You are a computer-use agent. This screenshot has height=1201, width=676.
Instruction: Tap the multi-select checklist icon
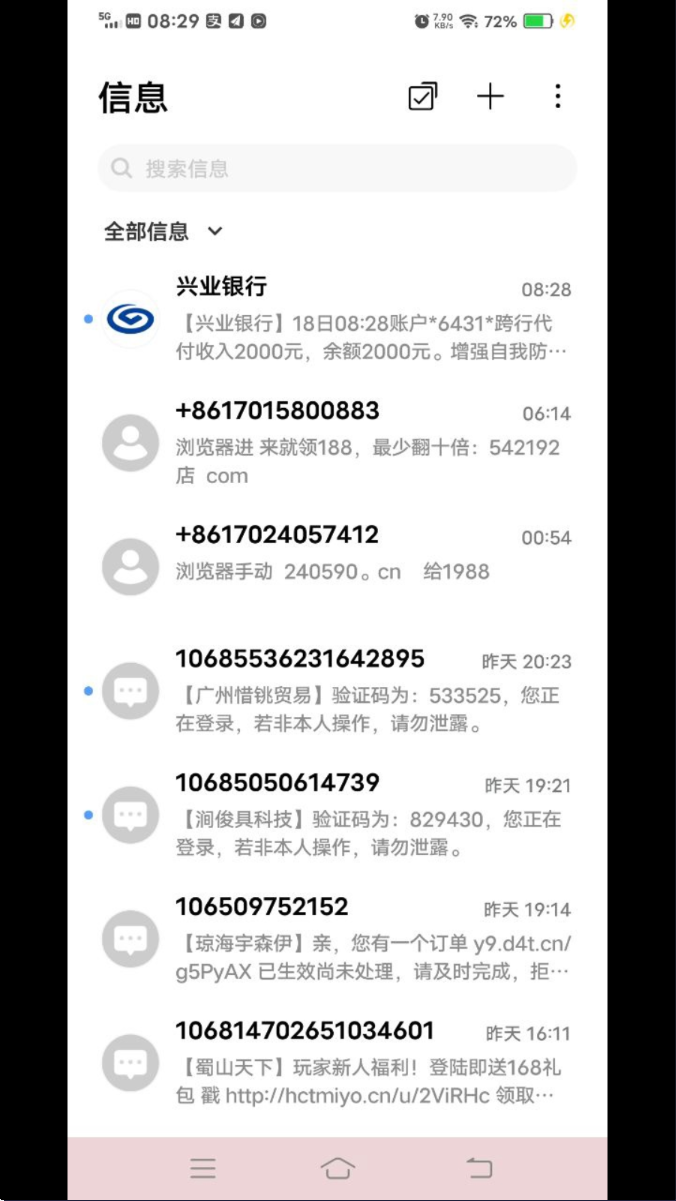click(x=423, y=97)
